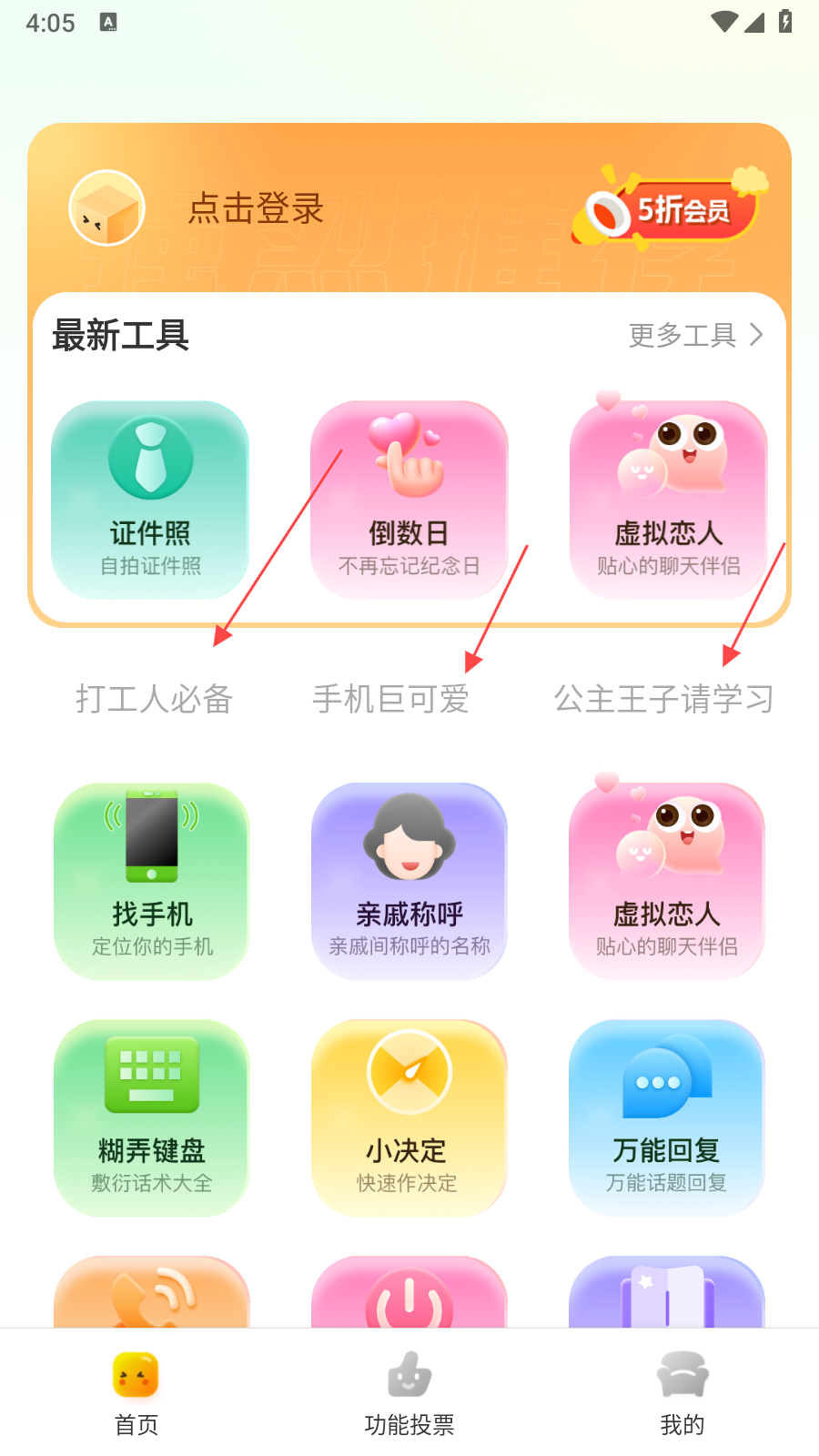The image size is (819, 1456).
Task: Open the 5折会员 membership offer
Action: 672,209
